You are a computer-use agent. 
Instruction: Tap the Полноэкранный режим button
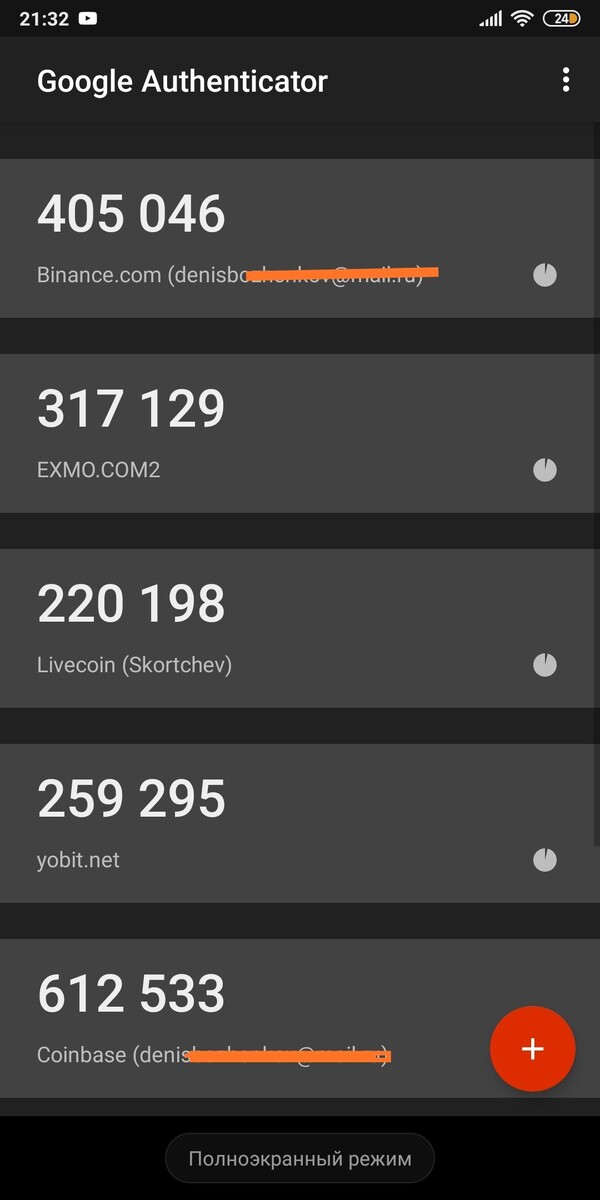(300, 1159)
